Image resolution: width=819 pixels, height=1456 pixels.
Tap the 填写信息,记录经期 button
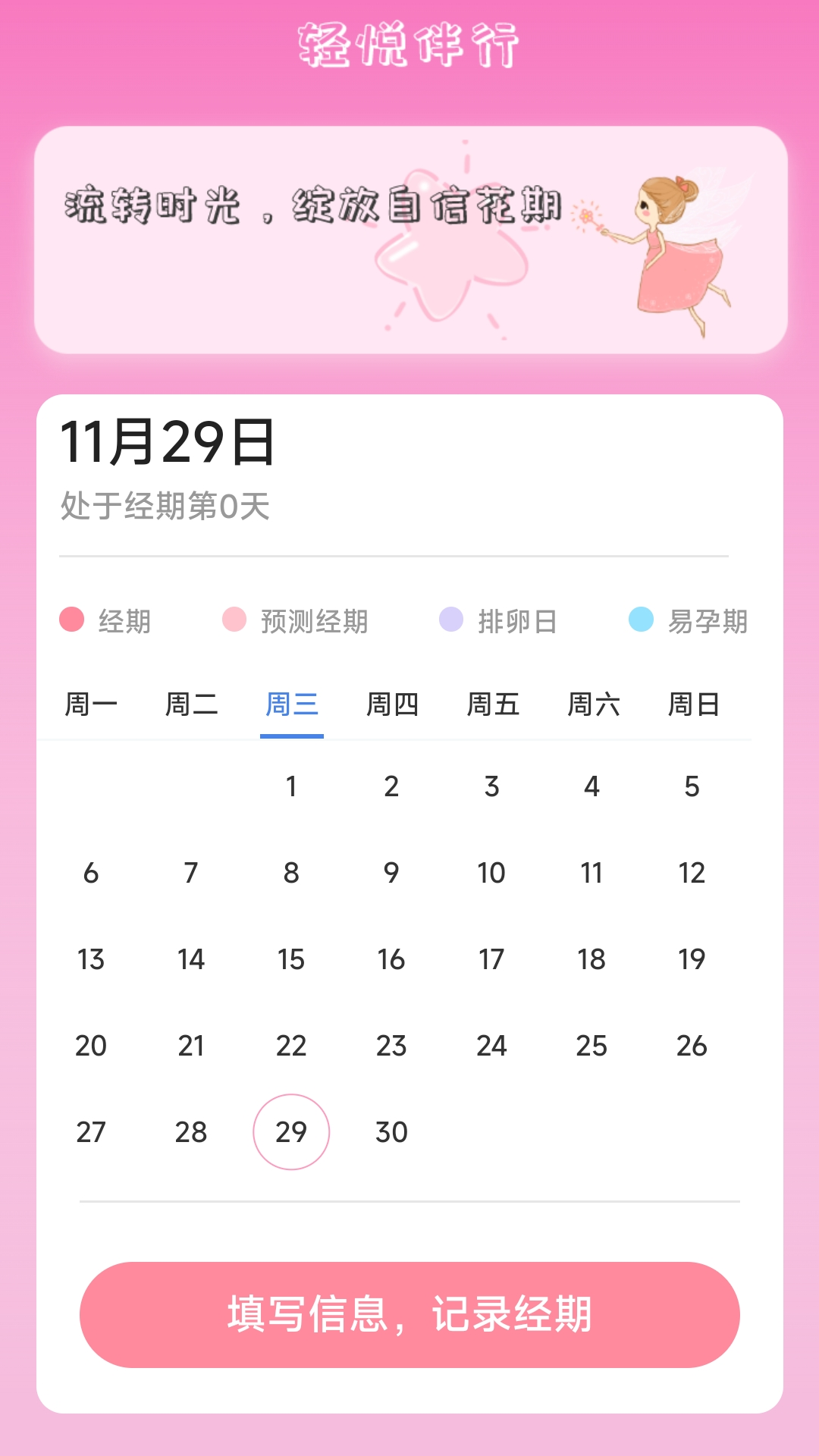click(x=409, y=1314)
